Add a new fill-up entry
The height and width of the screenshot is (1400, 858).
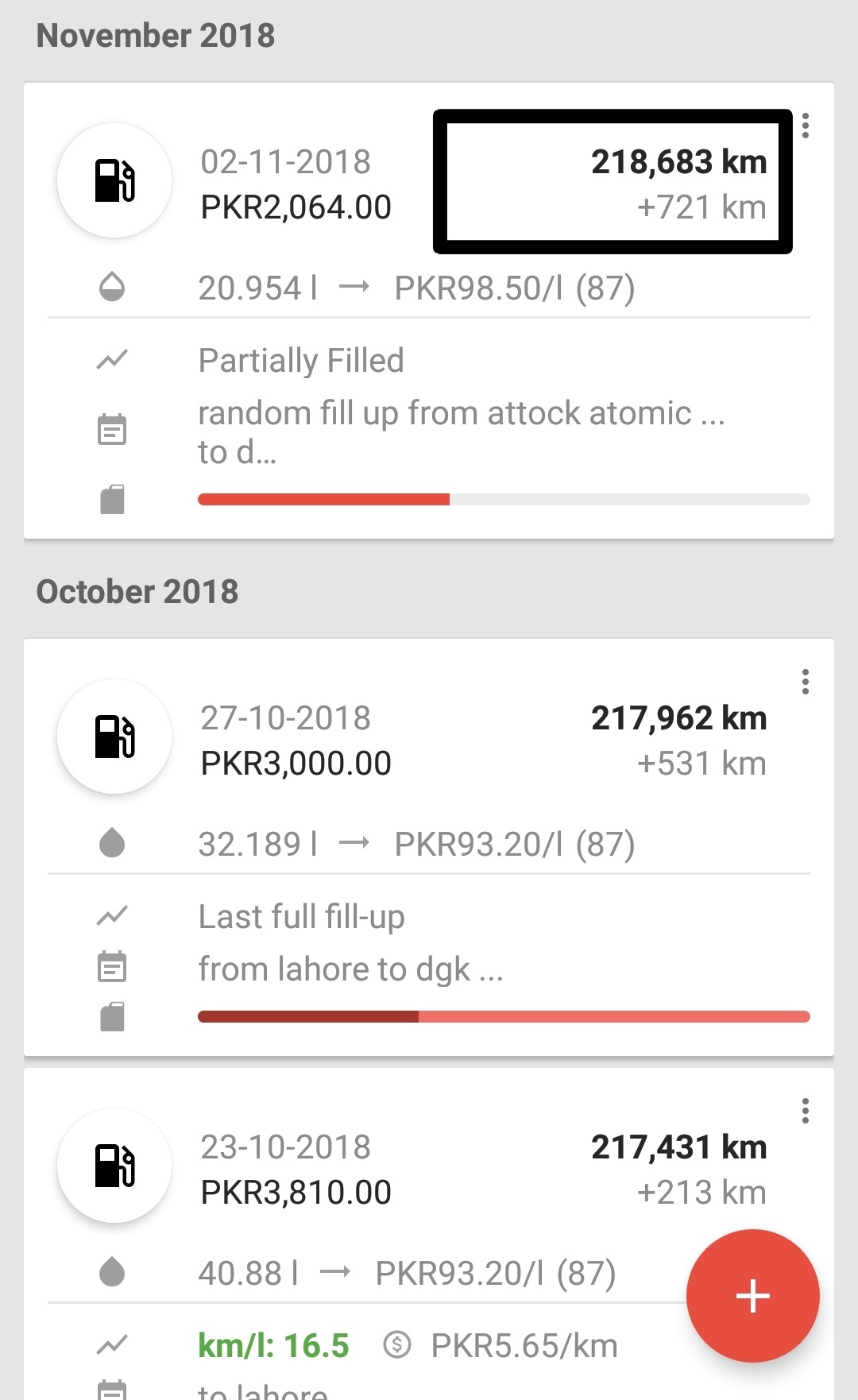pos(753,1296)
